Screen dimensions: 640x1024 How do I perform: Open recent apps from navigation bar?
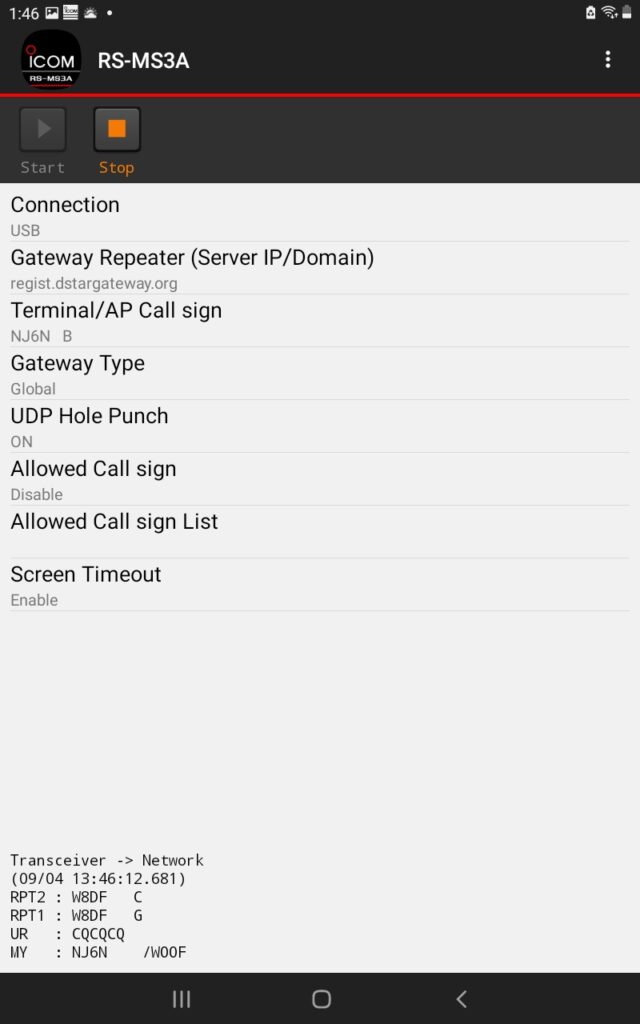(181, 999)
